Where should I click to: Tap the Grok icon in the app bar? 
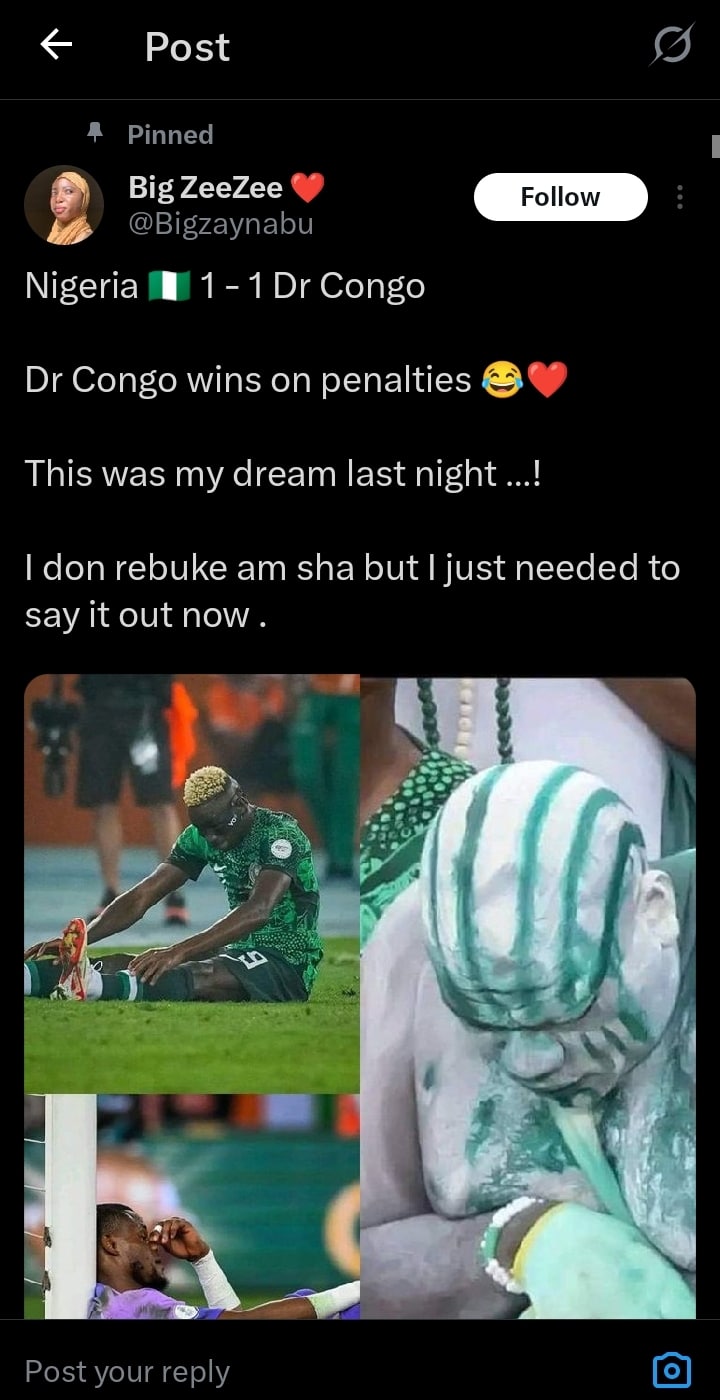point(671,46)
